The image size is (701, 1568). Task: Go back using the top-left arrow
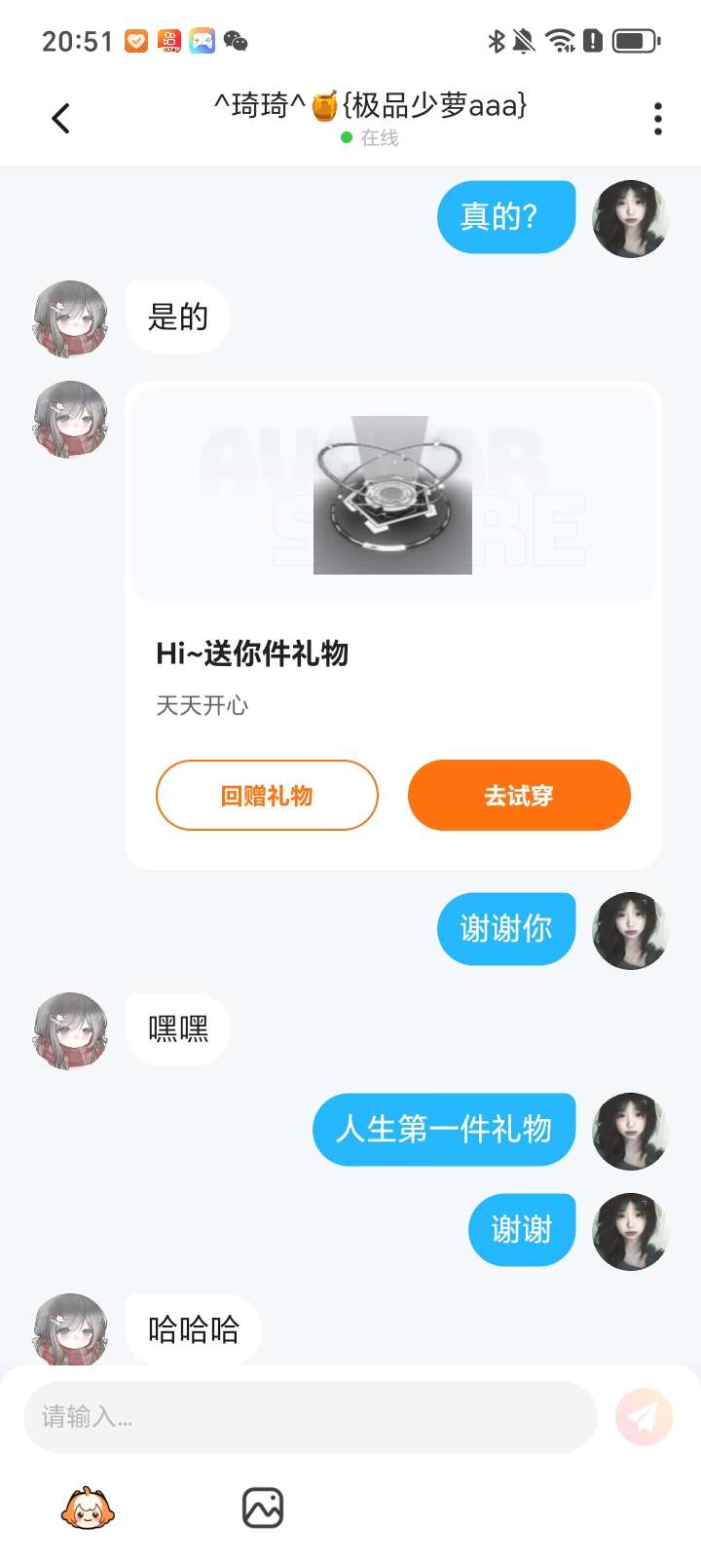coord(60,119)
